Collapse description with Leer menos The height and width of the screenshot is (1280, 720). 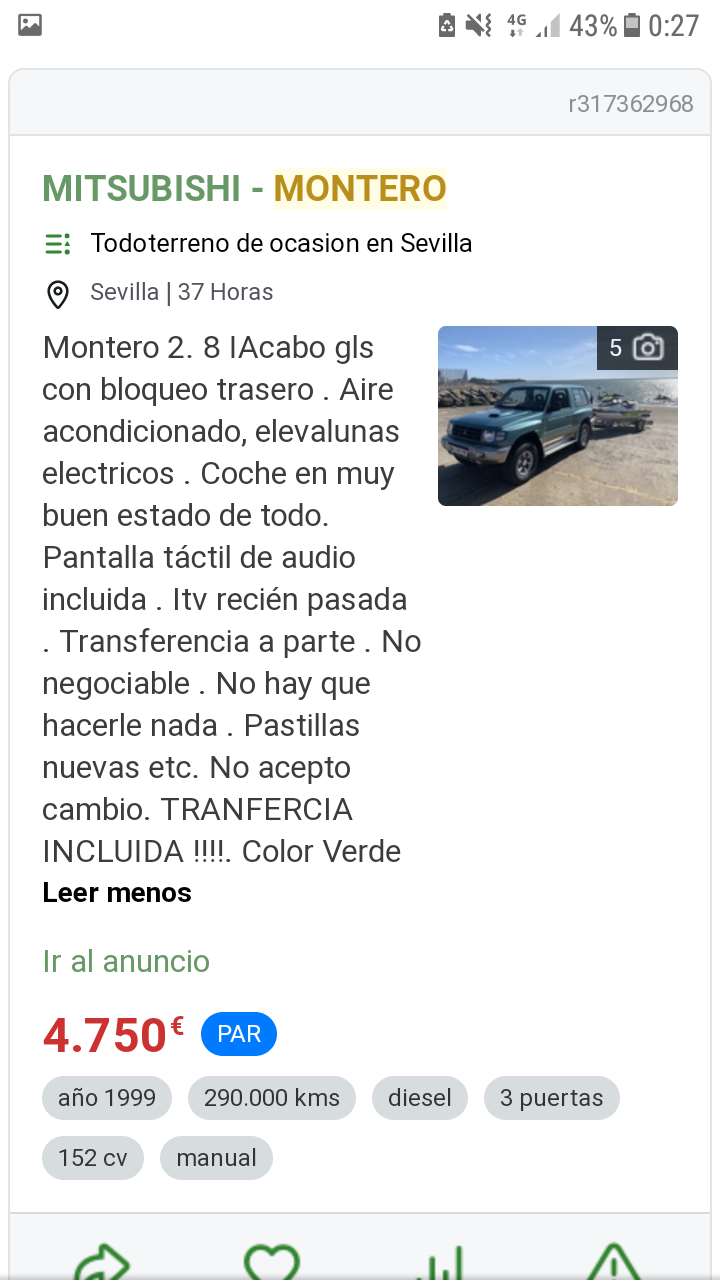point(117,892)
